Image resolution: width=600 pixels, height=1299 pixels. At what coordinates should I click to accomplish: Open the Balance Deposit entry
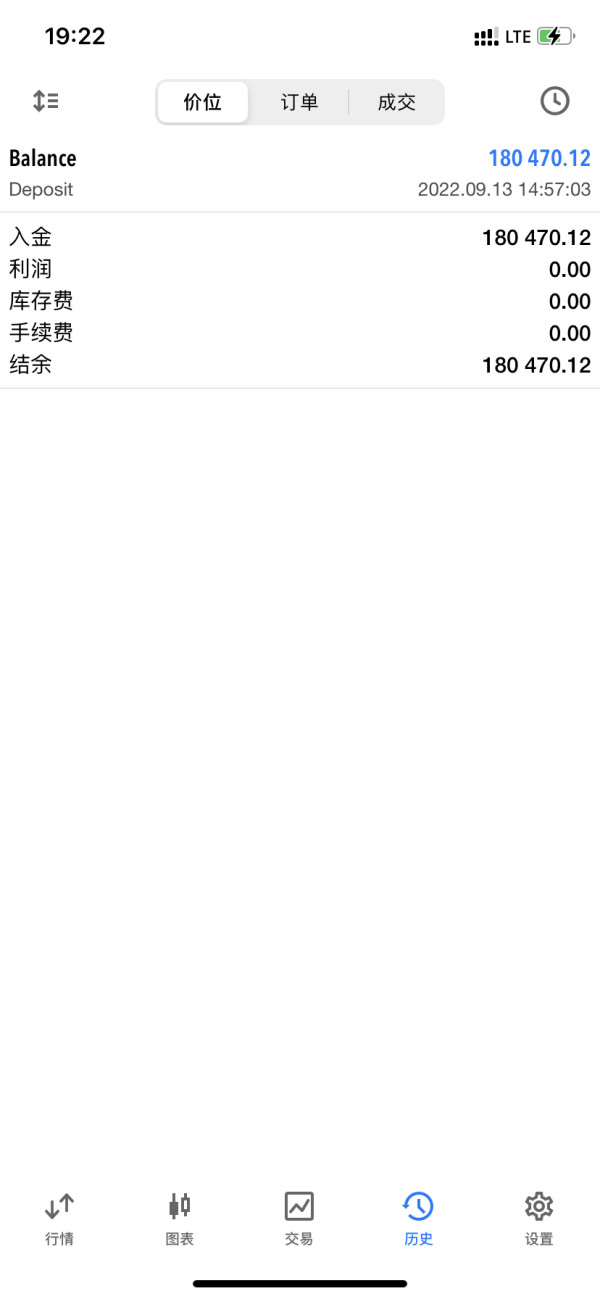[x=300, y=174]
